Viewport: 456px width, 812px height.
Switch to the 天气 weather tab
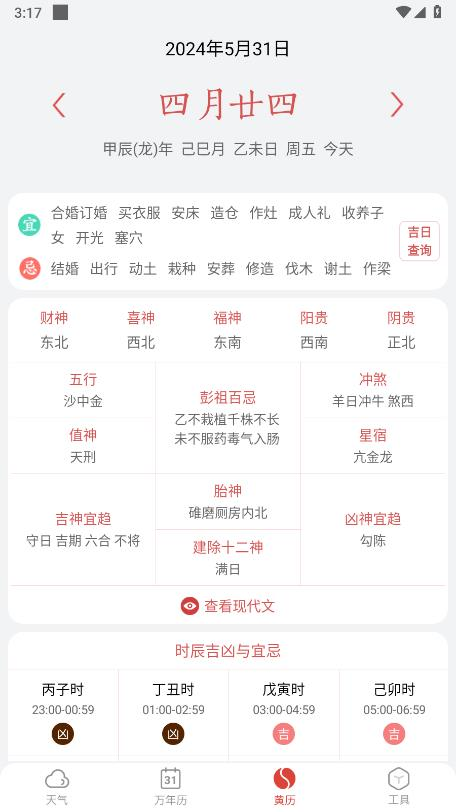click(57, 787)
